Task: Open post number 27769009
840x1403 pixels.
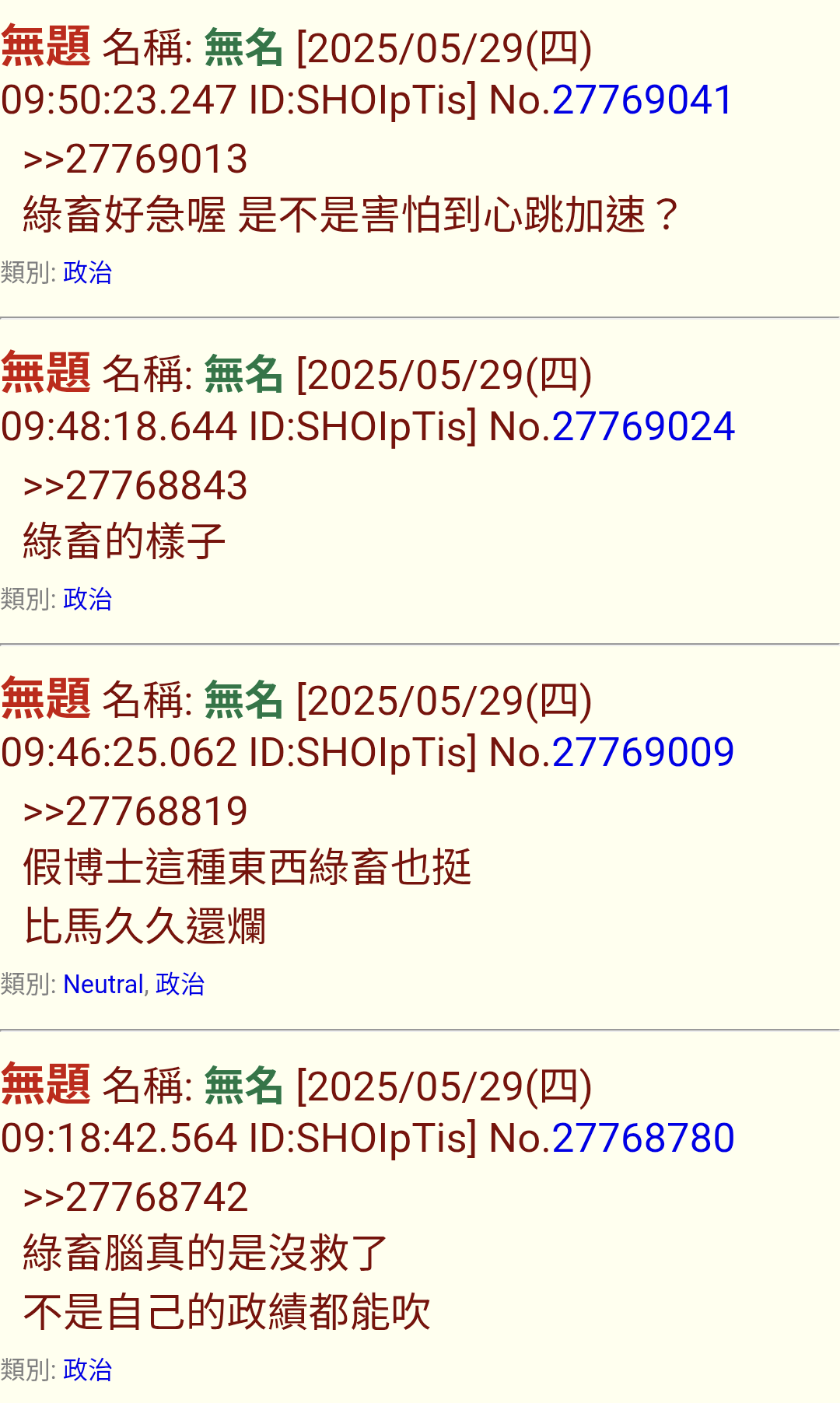Action: tap(642, 753)
